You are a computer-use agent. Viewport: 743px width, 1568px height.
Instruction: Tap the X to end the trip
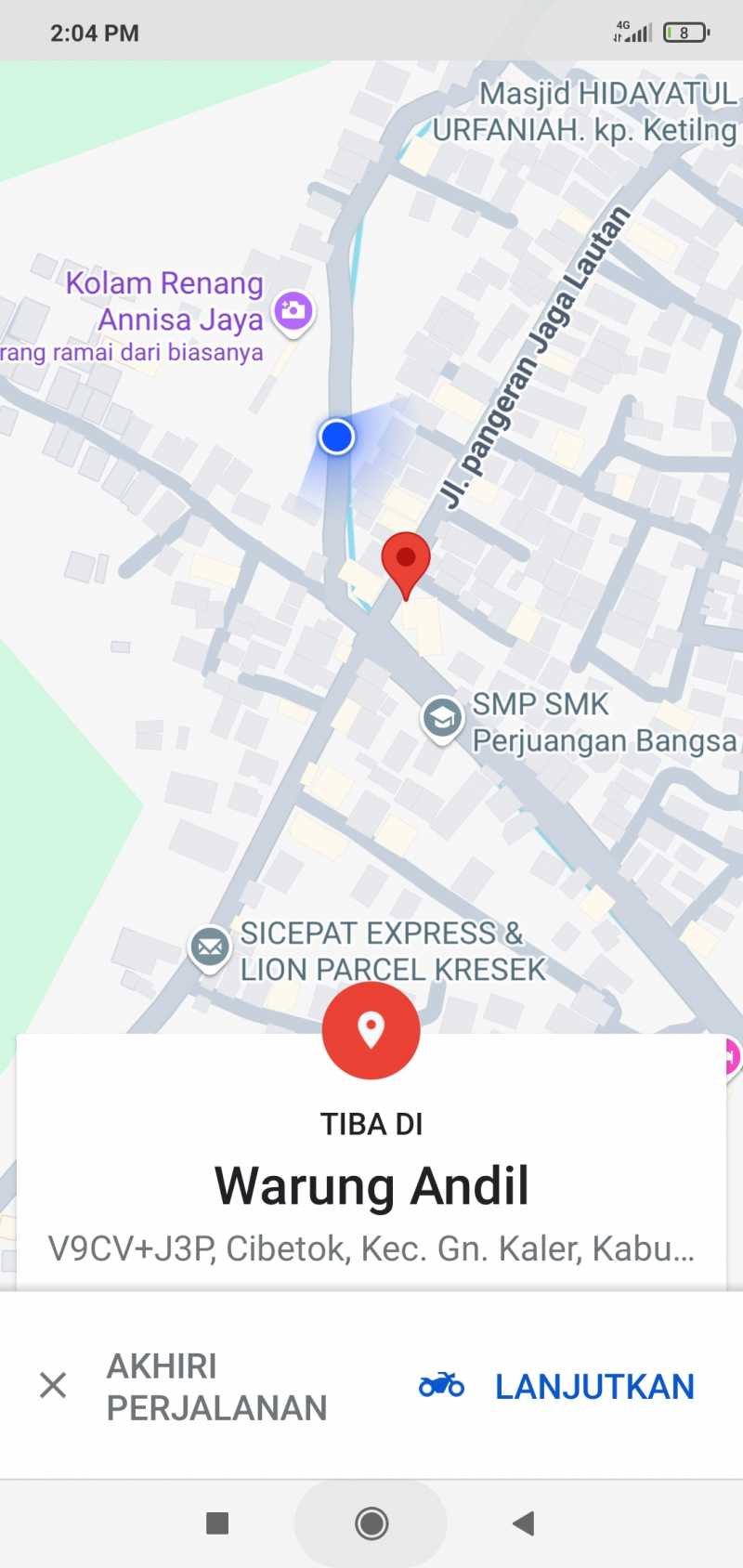[53, 1385]
